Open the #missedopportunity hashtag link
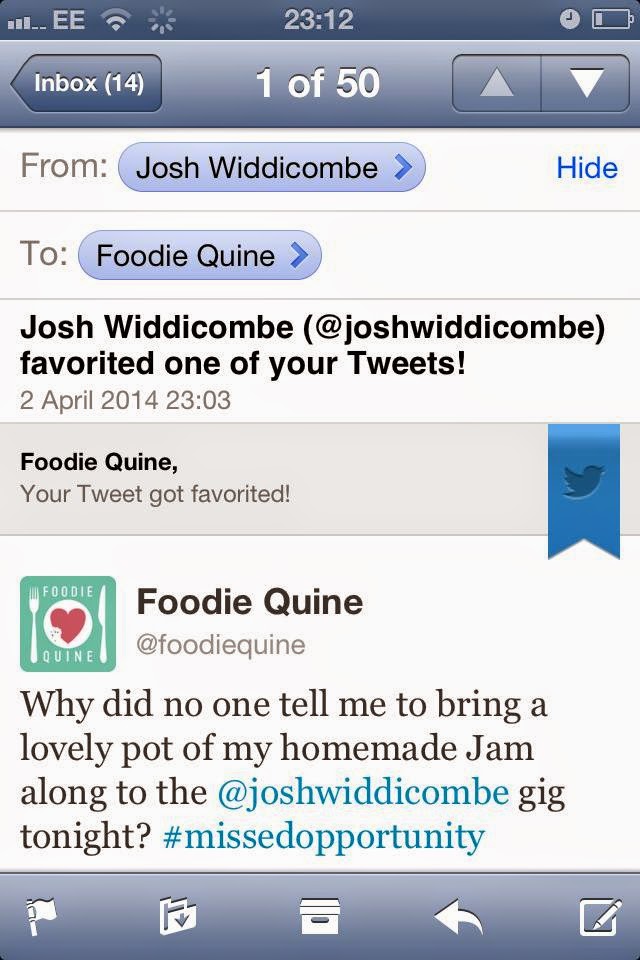640x960 pixels. click(x=323, y=835)
